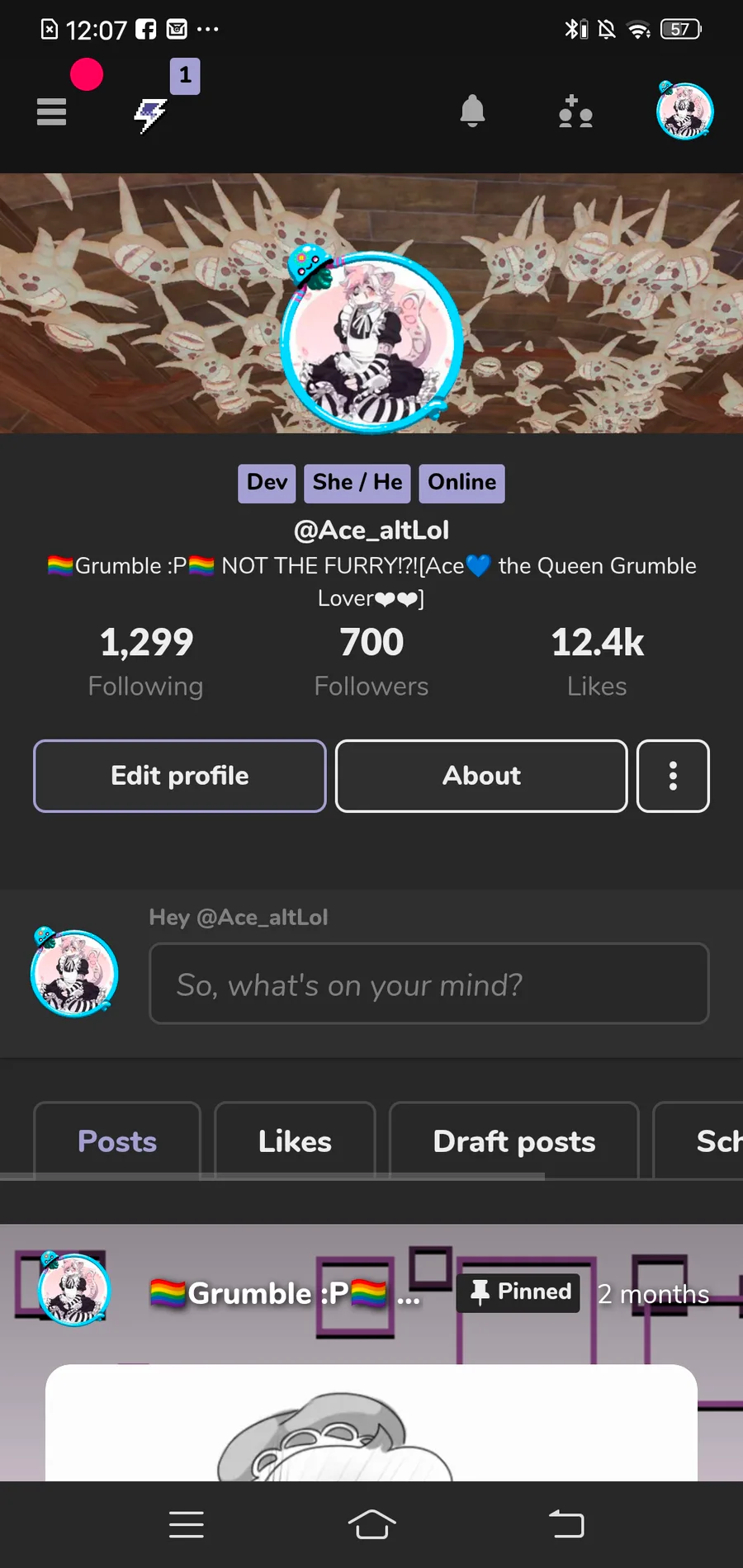This screenshot has height=1568, width=743.
Task: Select the Posts tab
Action: (117, 1141)
